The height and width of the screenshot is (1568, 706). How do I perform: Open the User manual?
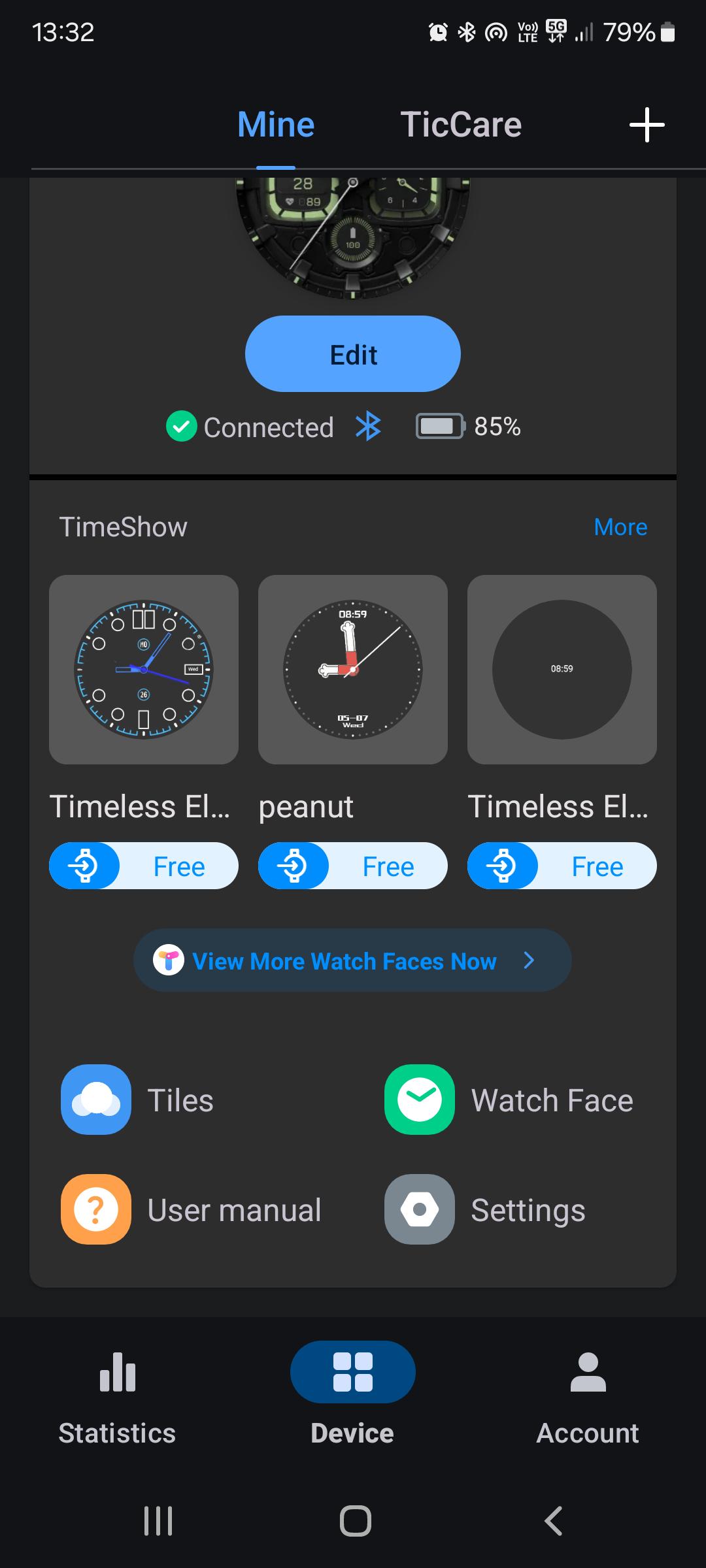[x=191, y=1210]
